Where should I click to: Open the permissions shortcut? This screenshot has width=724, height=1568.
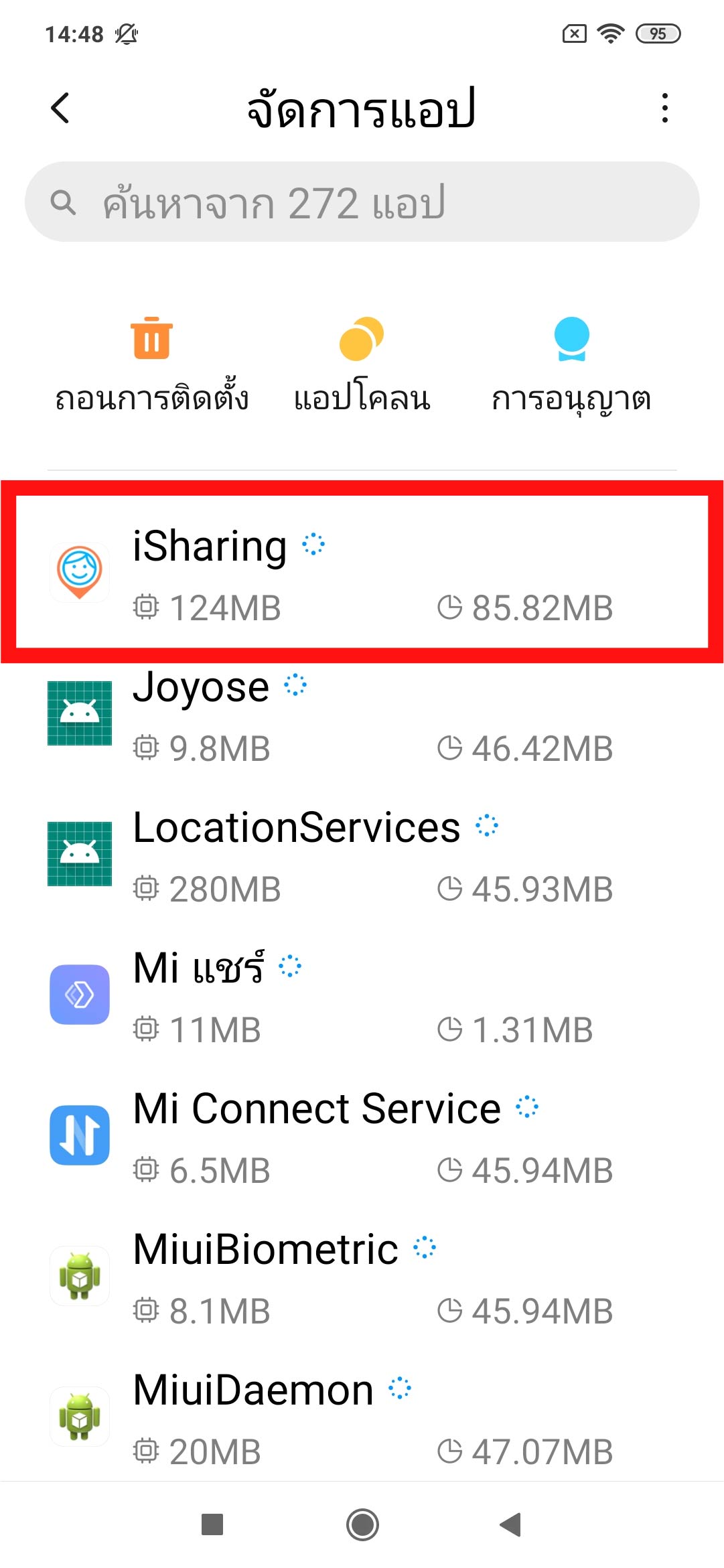click(571, 365)
